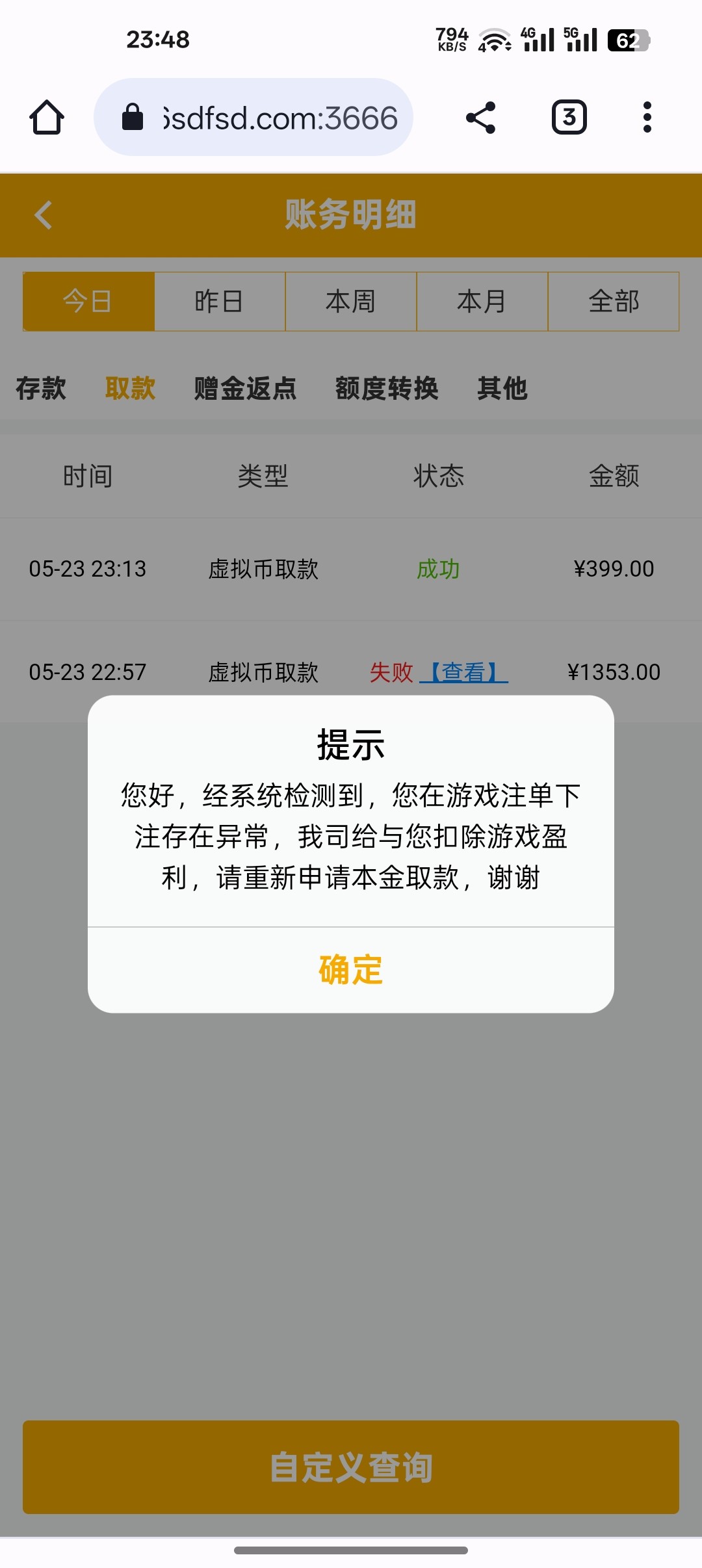The width and height of the screenshot is (702, 1568).
Task: Open the 赠金返点 tab
Action: coord(245,389)
